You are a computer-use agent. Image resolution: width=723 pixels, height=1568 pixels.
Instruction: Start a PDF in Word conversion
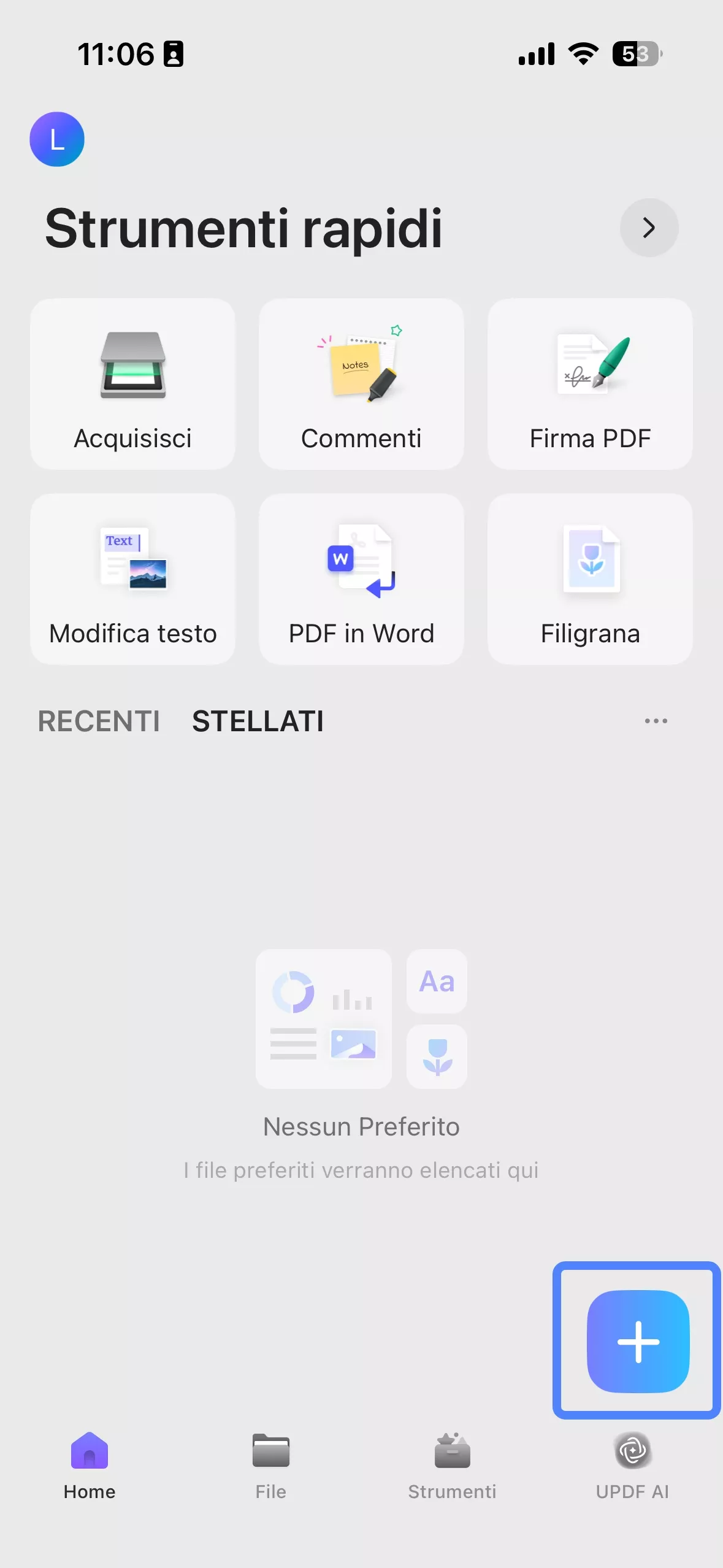pyautogui.click(x=361, y=580)
